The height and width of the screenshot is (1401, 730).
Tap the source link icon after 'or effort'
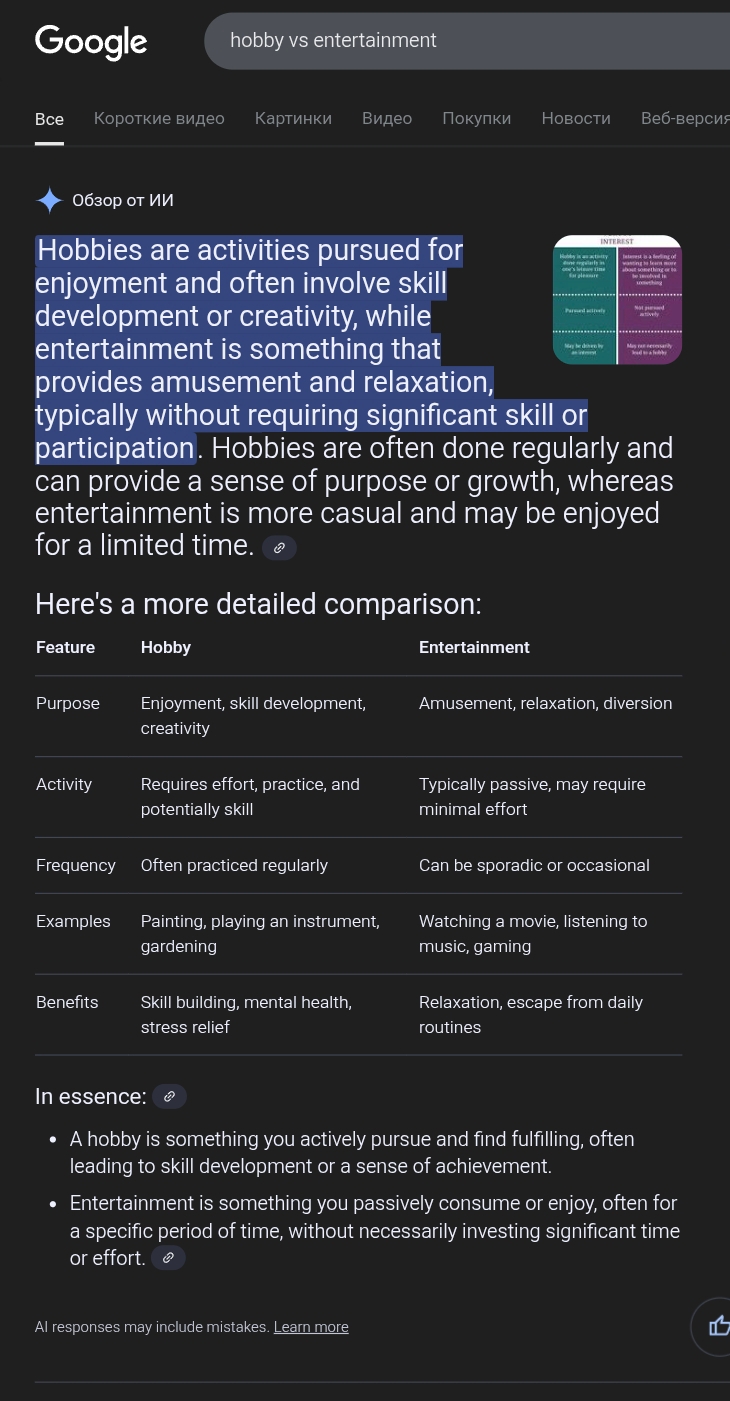[x=168, y=1258]
